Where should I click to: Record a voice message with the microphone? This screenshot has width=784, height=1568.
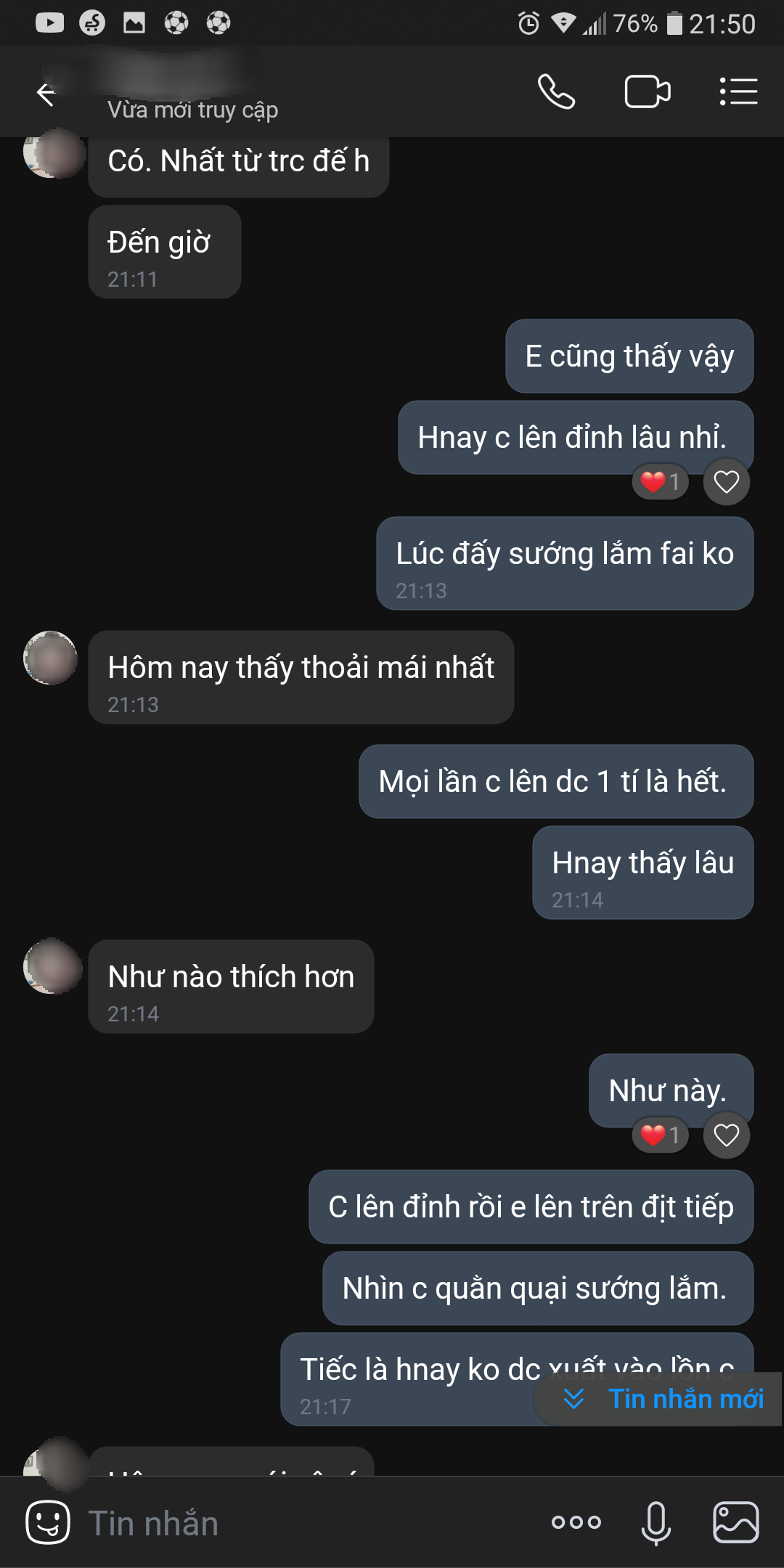coord(656,1522)
